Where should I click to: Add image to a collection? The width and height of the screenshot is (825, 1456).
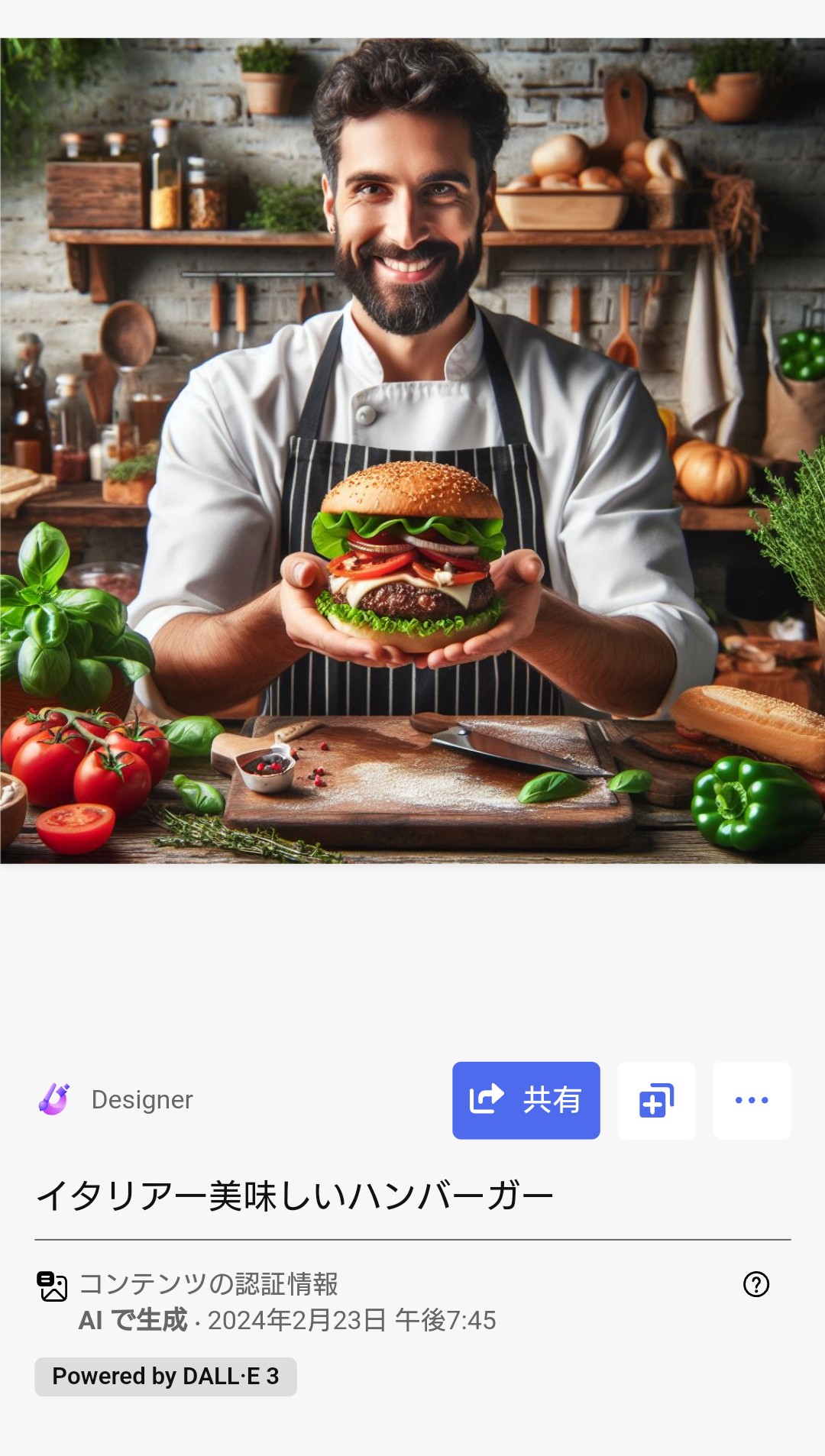click(x=656, y=1100)
